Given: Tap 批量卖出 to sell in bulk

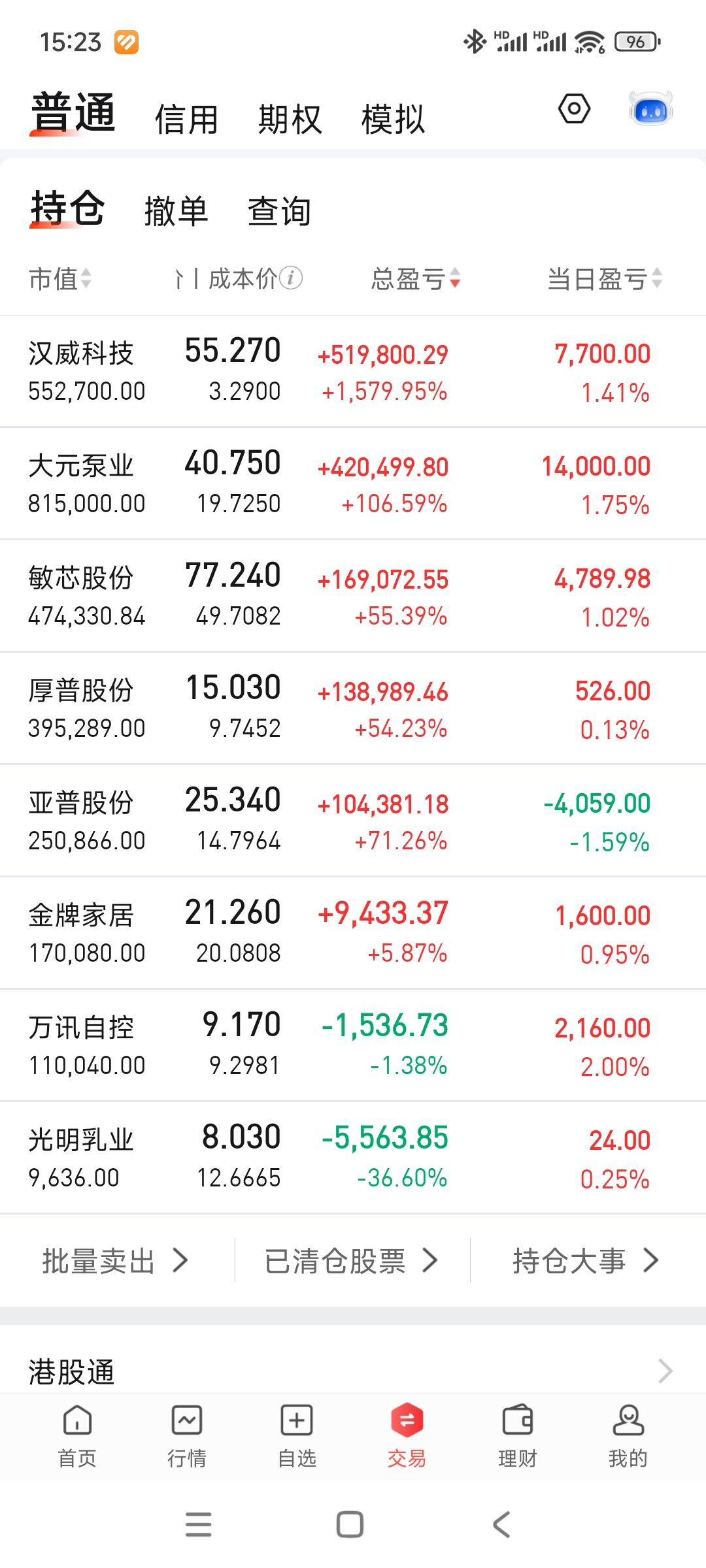Looking at the screenshot, I should (x=116, y=1260).
